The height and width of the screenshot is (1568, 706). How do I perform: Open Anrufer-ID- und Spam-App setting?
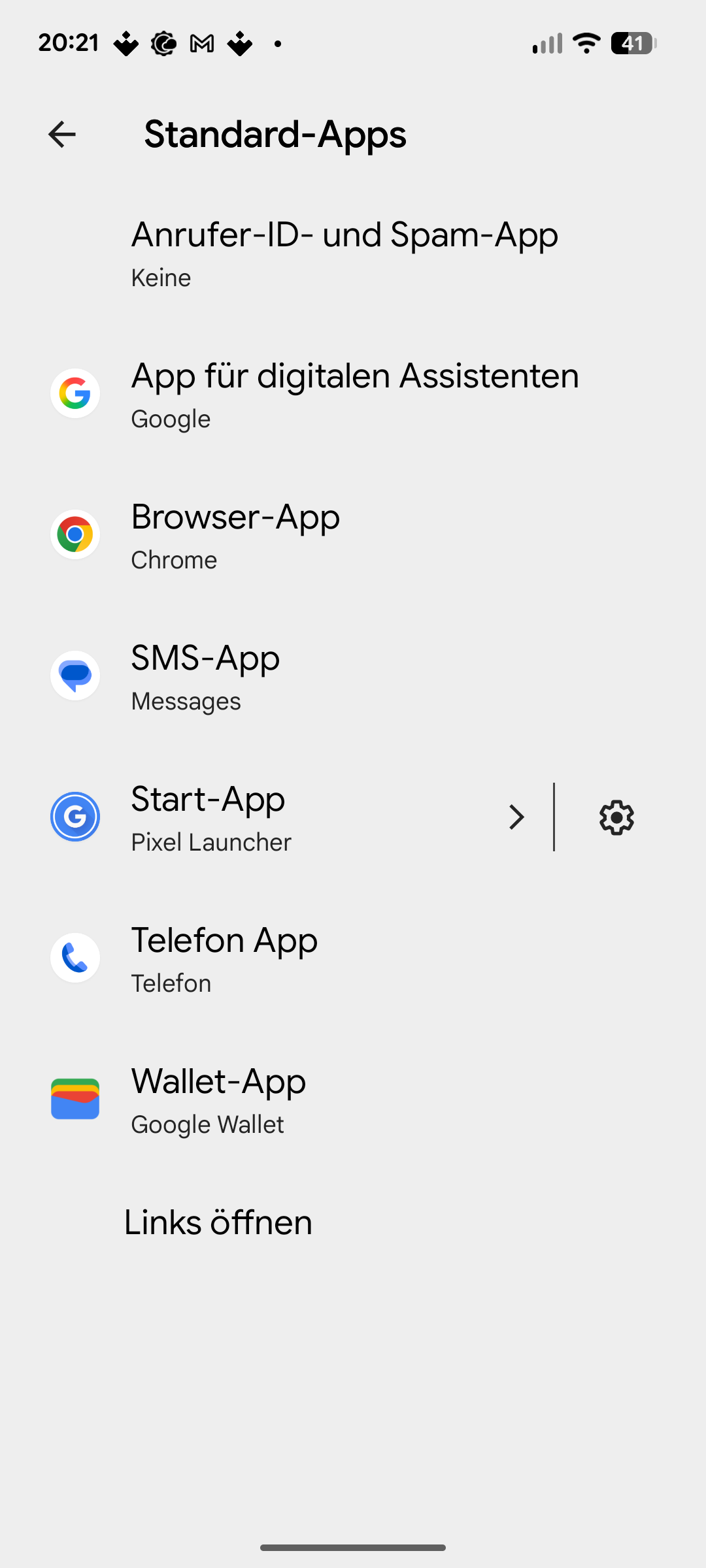(x=353, y=255)
